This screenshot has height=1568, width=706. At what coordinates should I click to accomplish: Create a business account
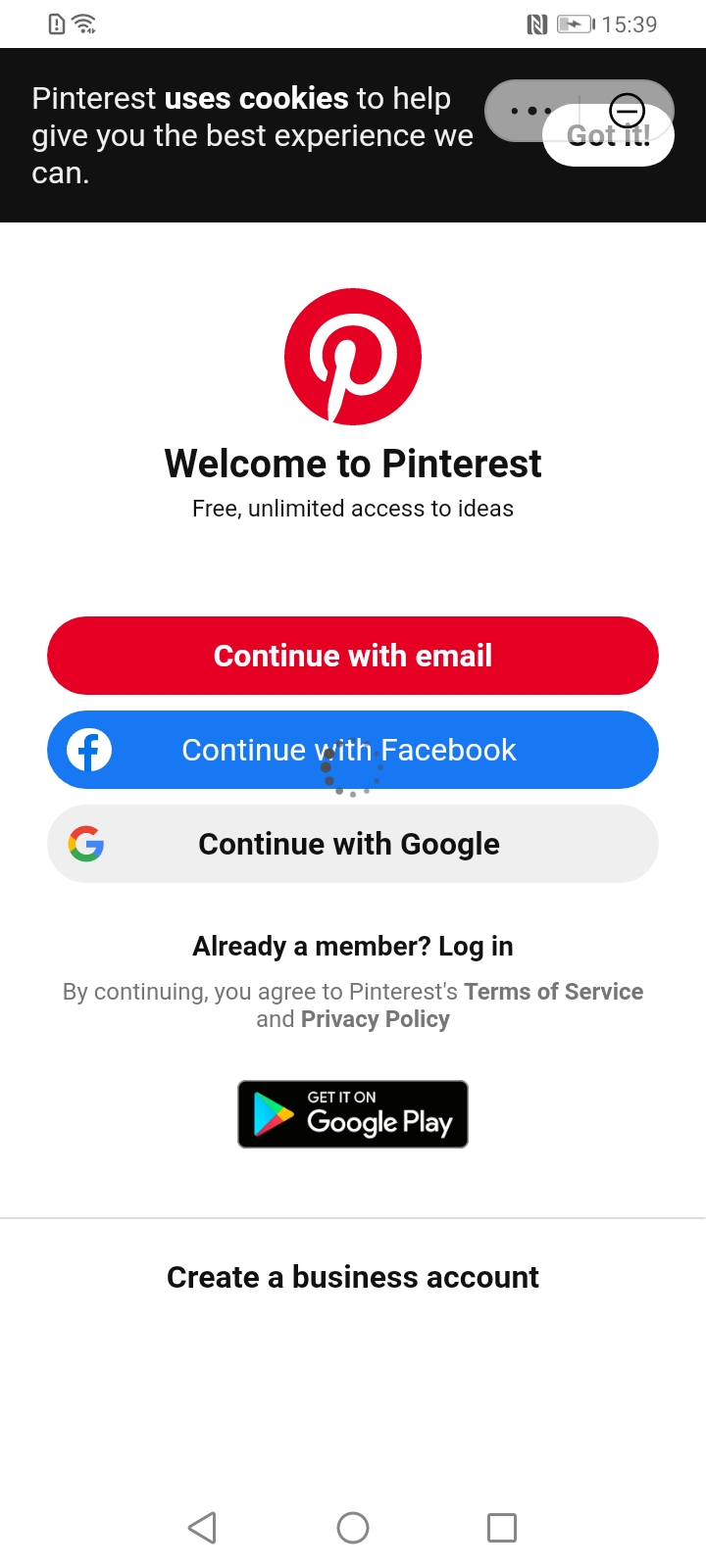point(353,1277)
